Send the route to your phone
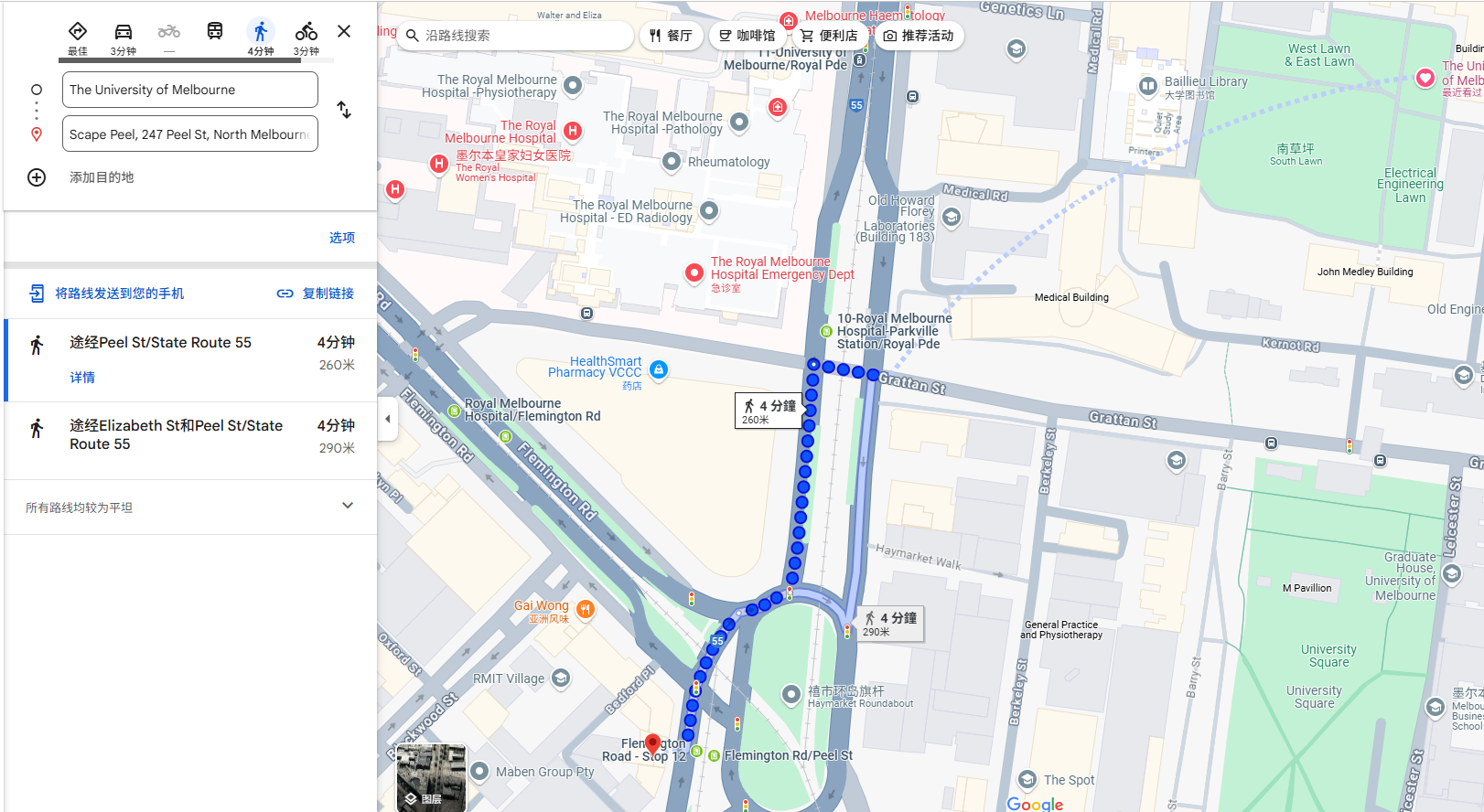The width and height of the screenshot is (1484, 812). [107, 294]
